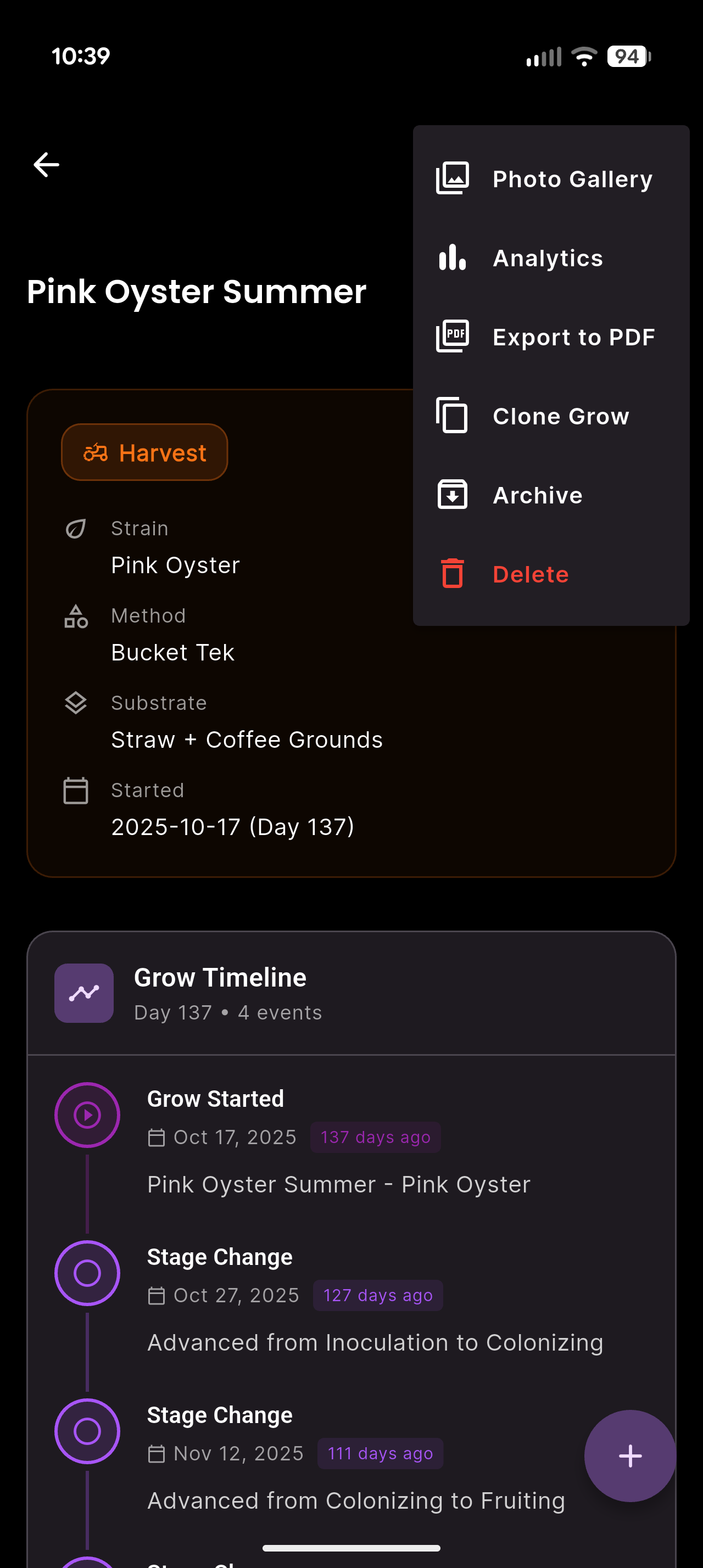
Task: Click the Strain leaf icon
Action: [x=75, y=528]
